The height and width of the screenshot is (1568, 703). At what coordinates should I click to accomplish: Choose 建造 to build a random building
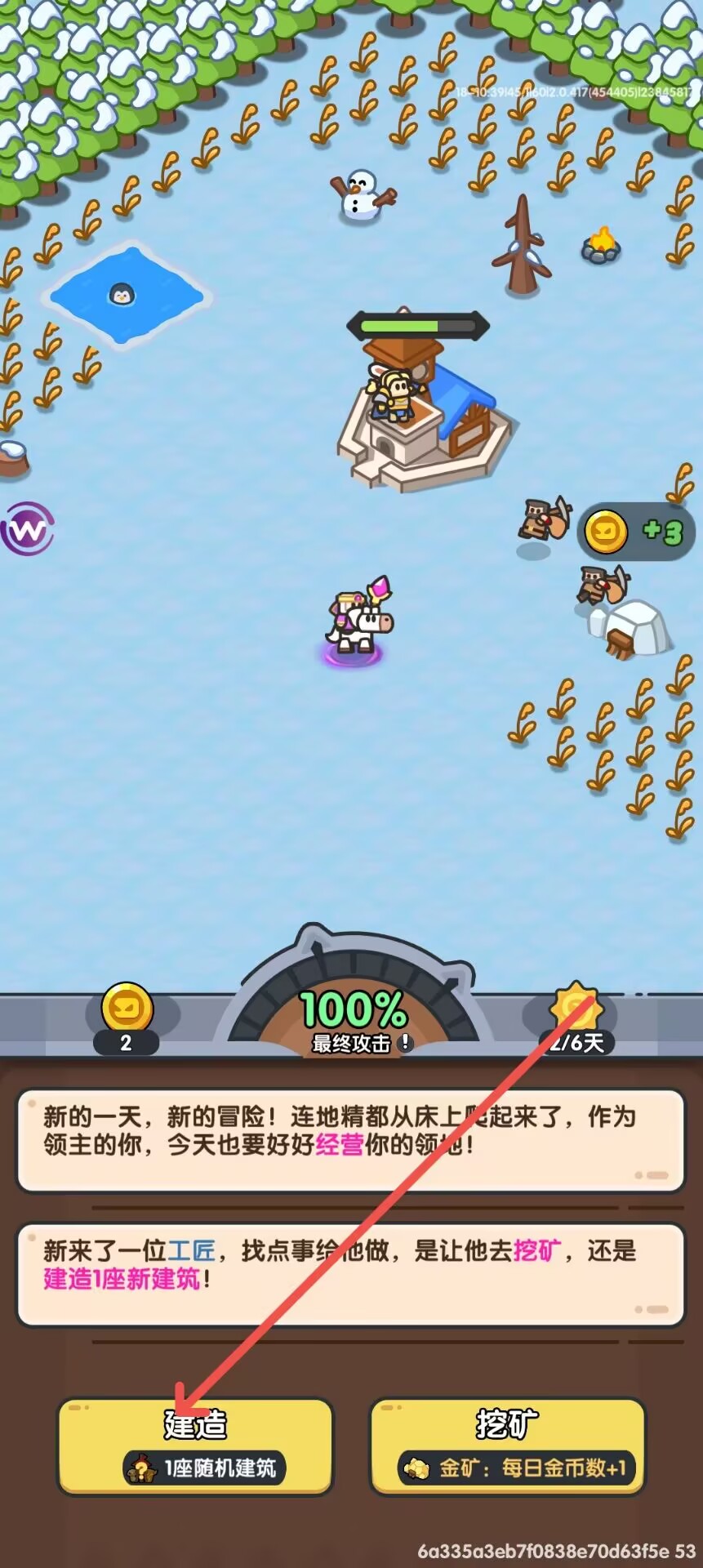click(195, 1446)
